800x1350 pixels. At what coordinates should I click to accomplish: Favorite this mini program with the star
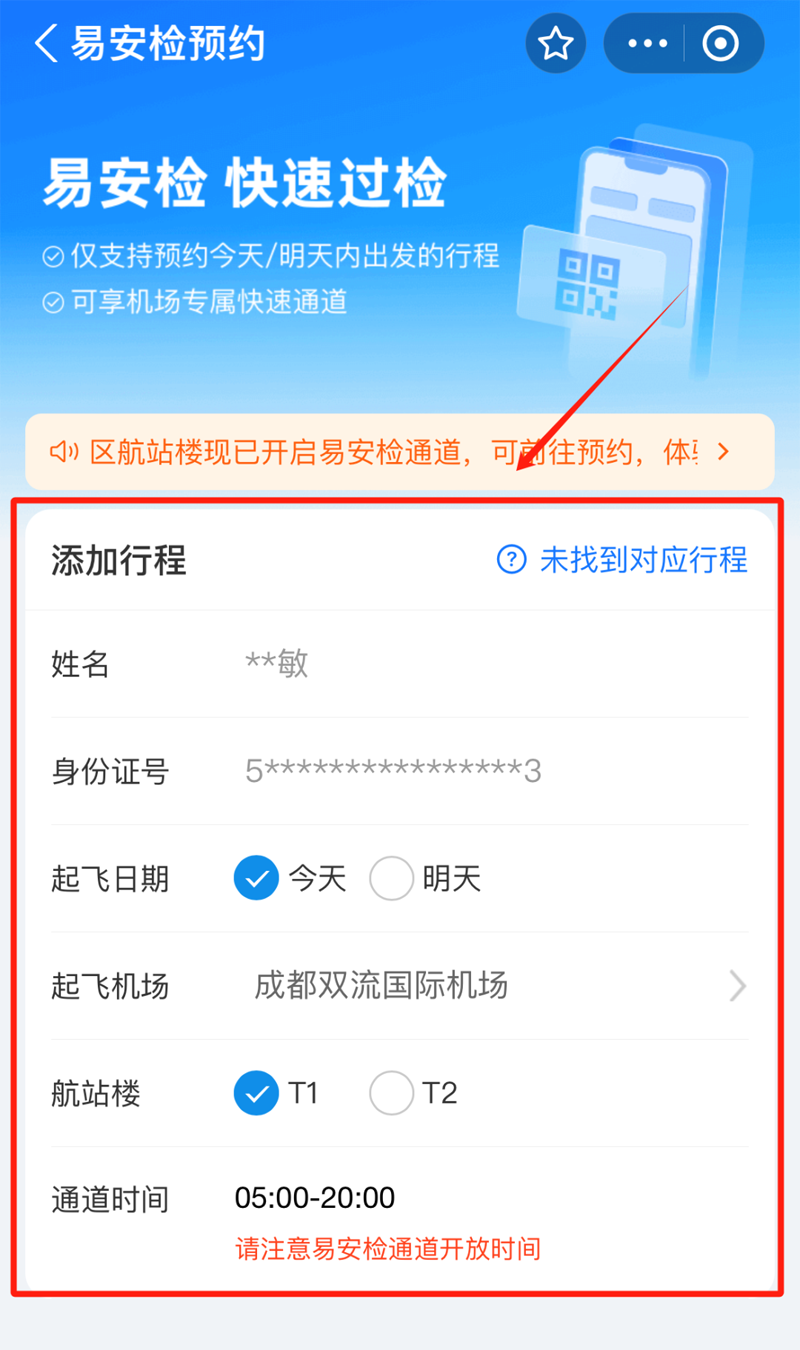[x=555, y=44]
